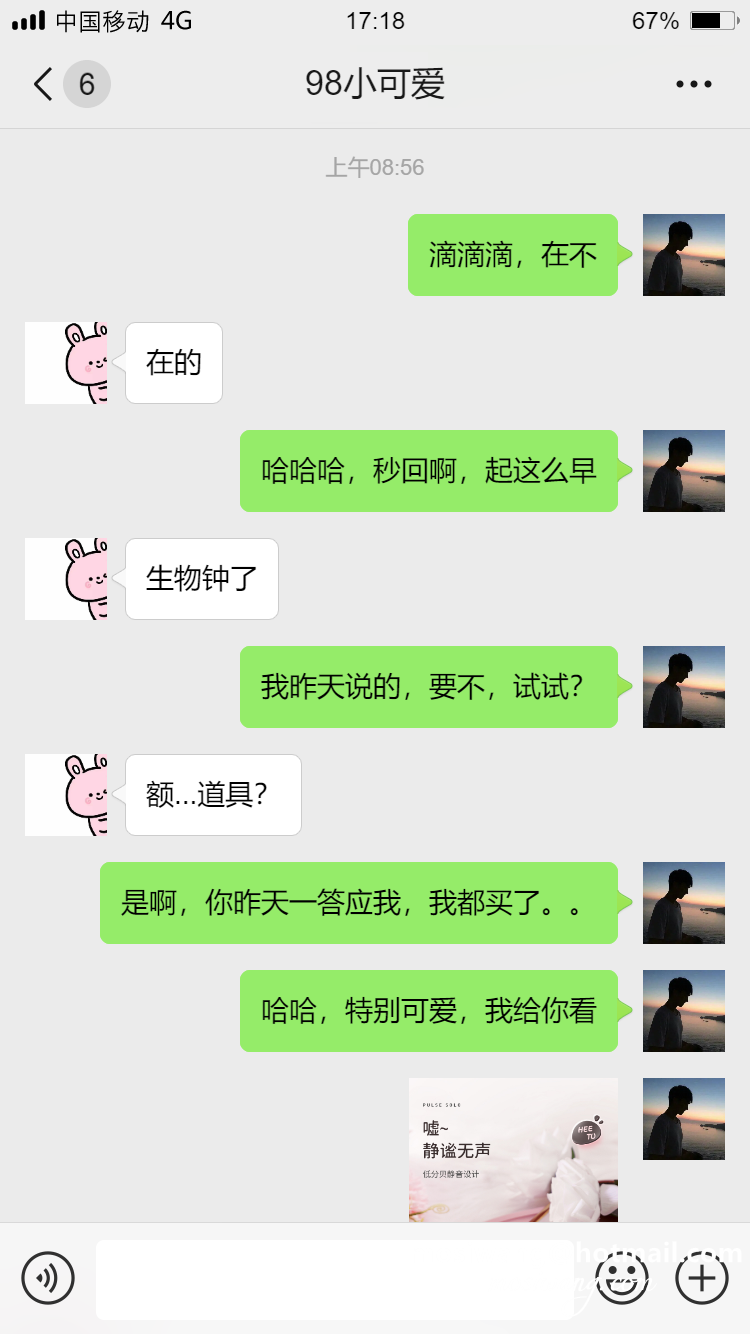This screenshot has height=1334, width=750.
Task: Tap the unread count badge next to back arrow
Action: pos(84,84)
